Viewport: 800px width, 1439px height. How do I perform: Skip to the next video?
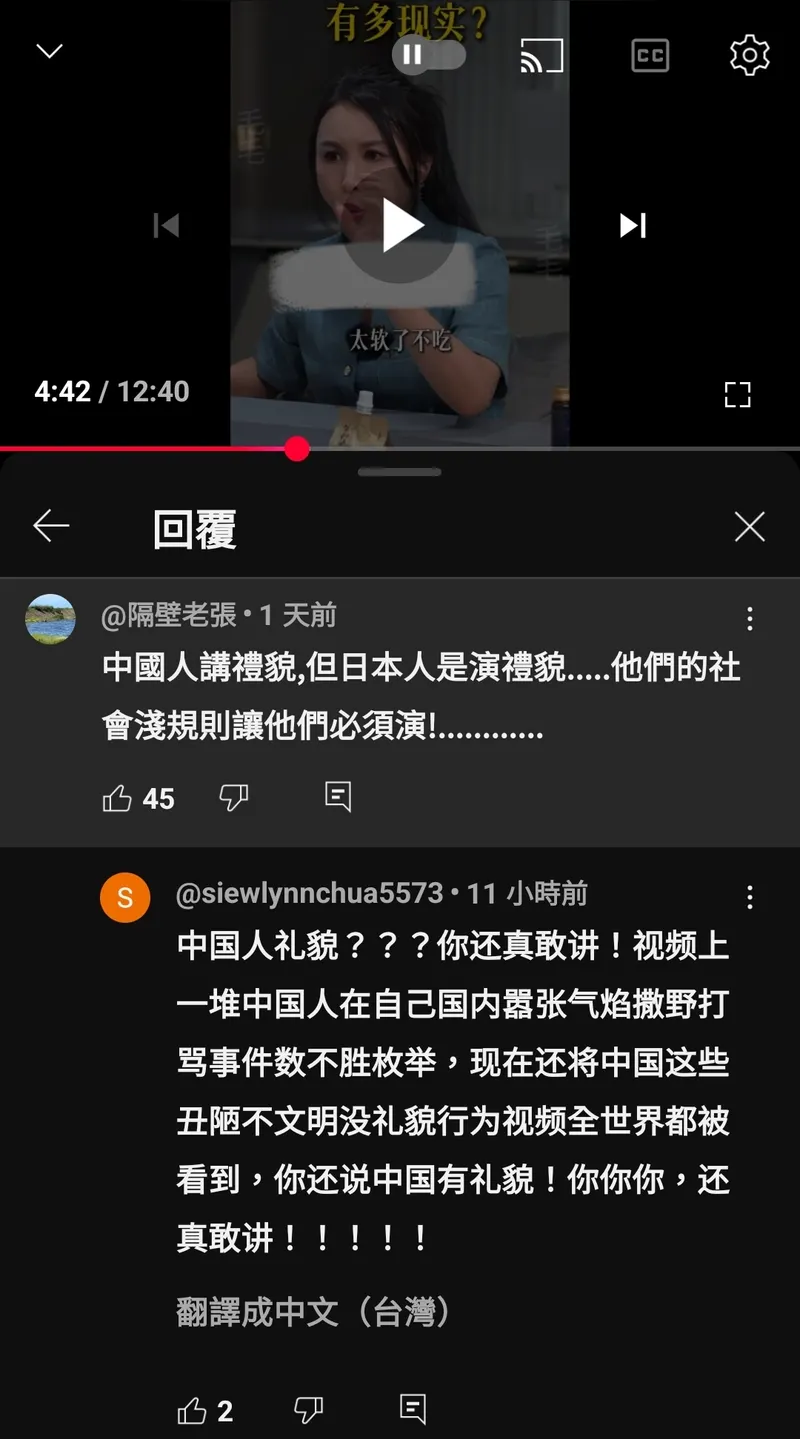pyautogui.click(x=633, y=225)
